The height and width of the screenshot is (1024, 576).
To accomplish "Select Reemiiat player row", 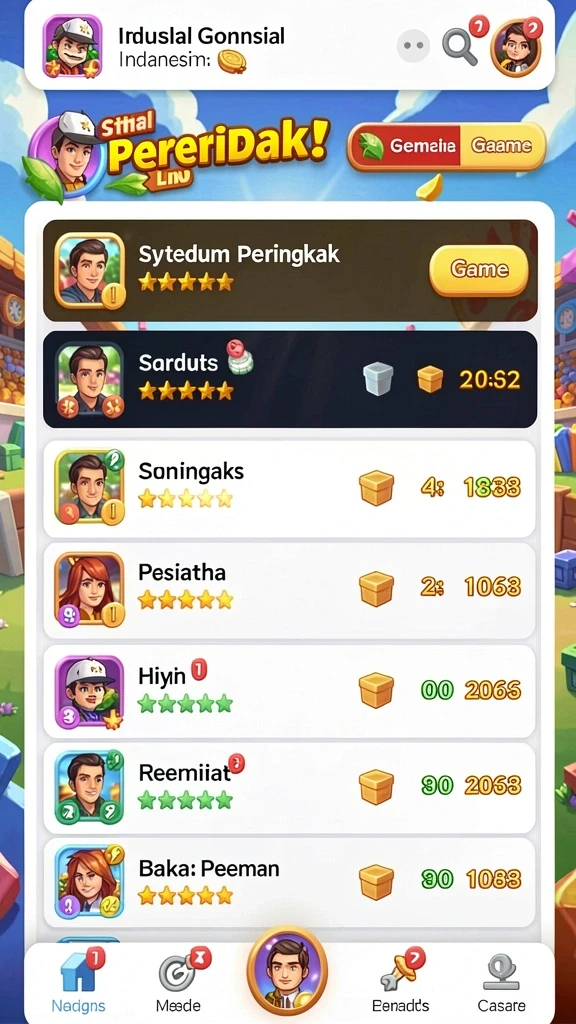I will (x=289, y=788).
